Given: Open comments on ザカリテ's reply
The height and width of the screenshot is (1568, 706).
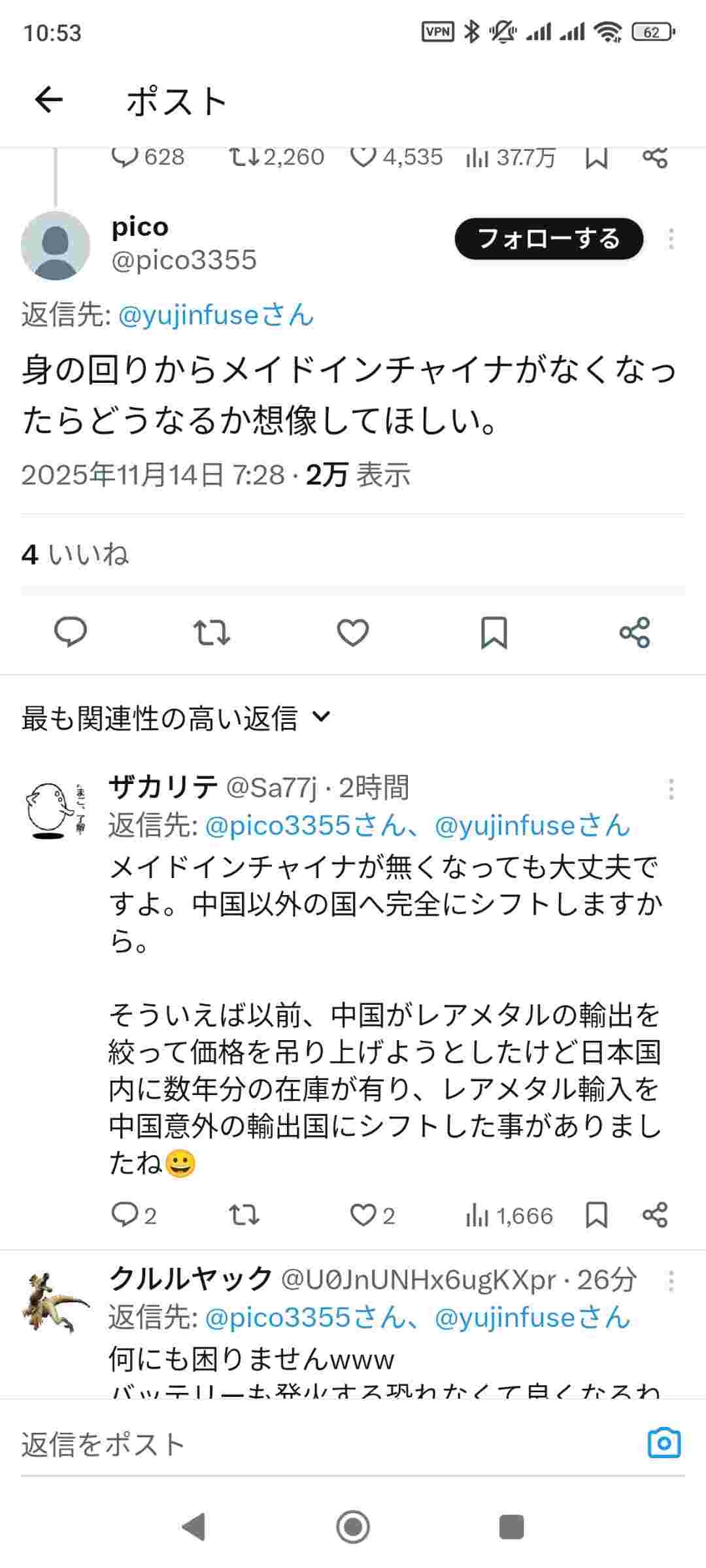Looking at the screenshot, I should [124, 1215].
